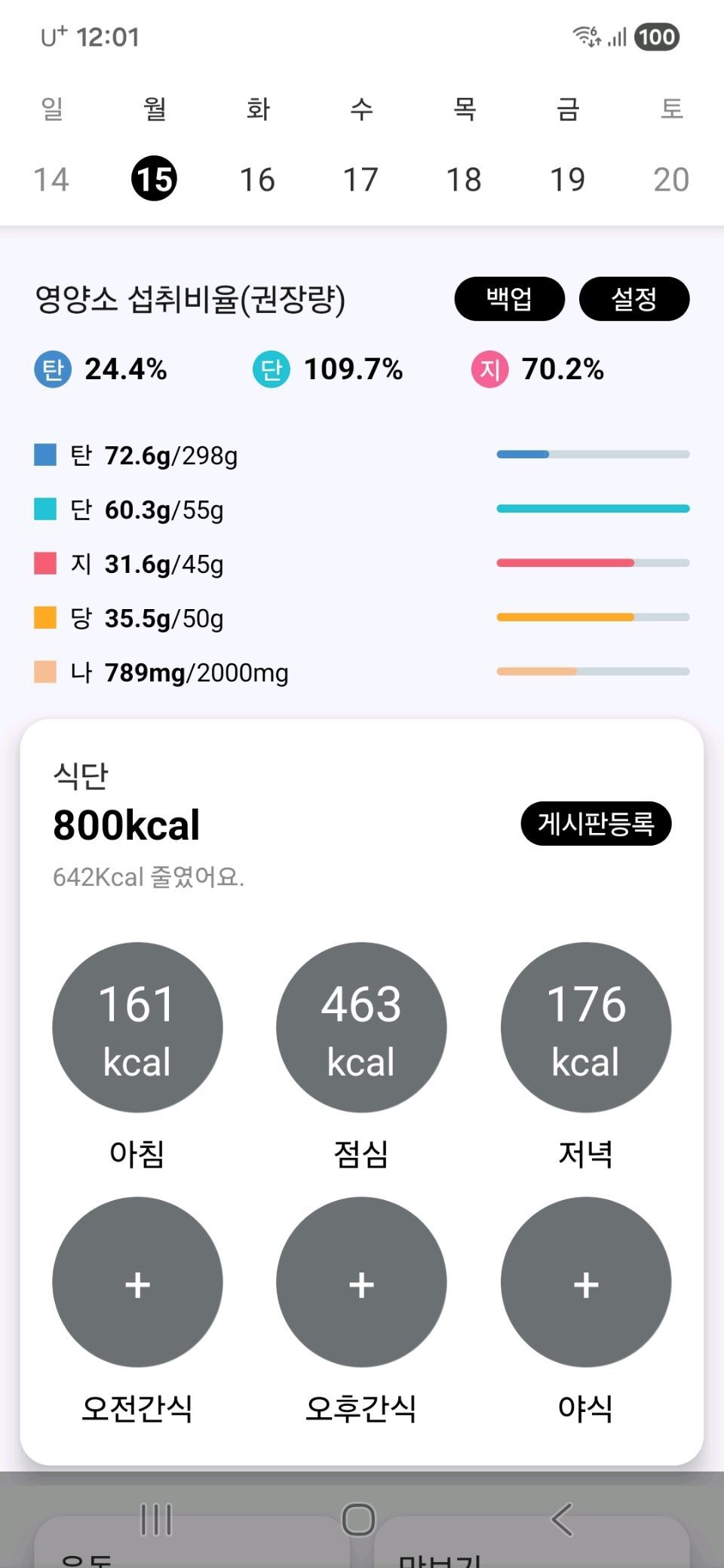Select Saturday the 20th
Image resolution: width=724 pixels, height=1568 pixels.
[x=670, y=179]
